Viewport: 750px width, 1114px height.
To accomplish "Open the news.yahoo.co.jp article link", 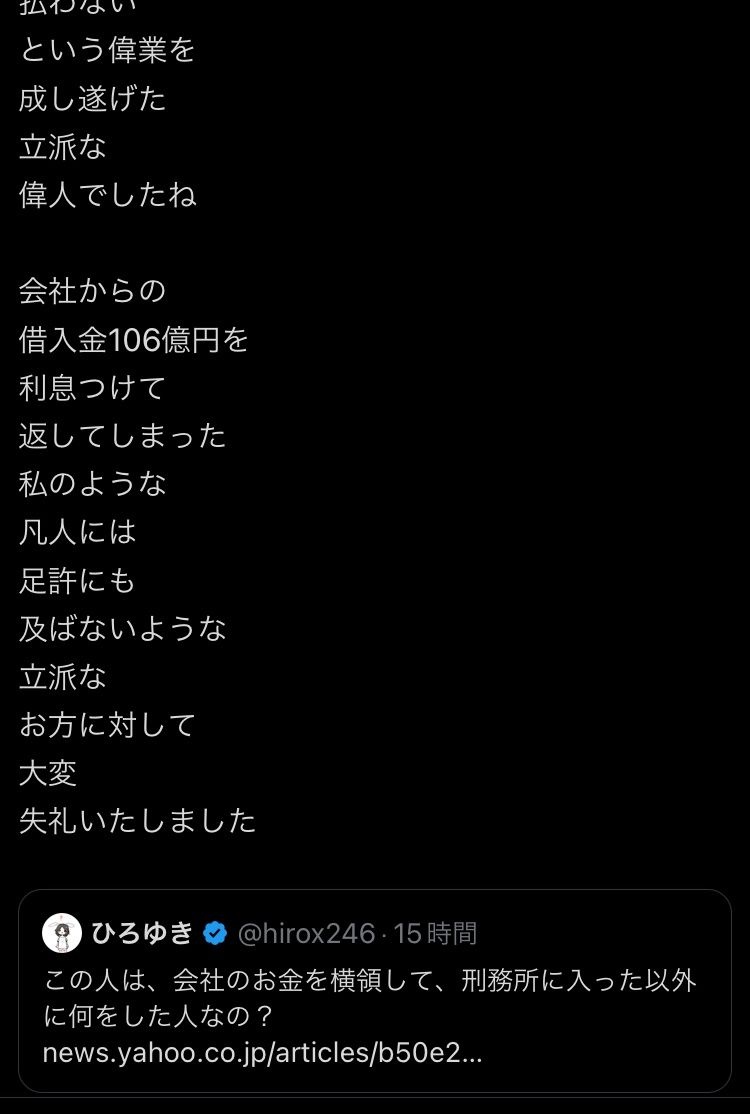I will point(262,1054).
